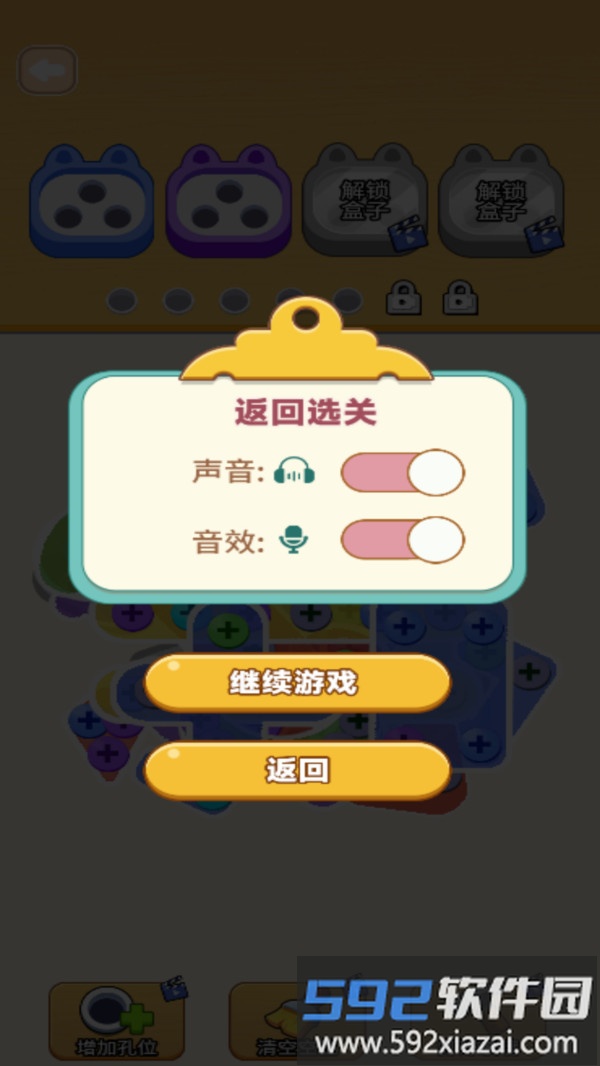Toggle the 音效 sound effects switch
600x1066 pixels.
[402, 540]
